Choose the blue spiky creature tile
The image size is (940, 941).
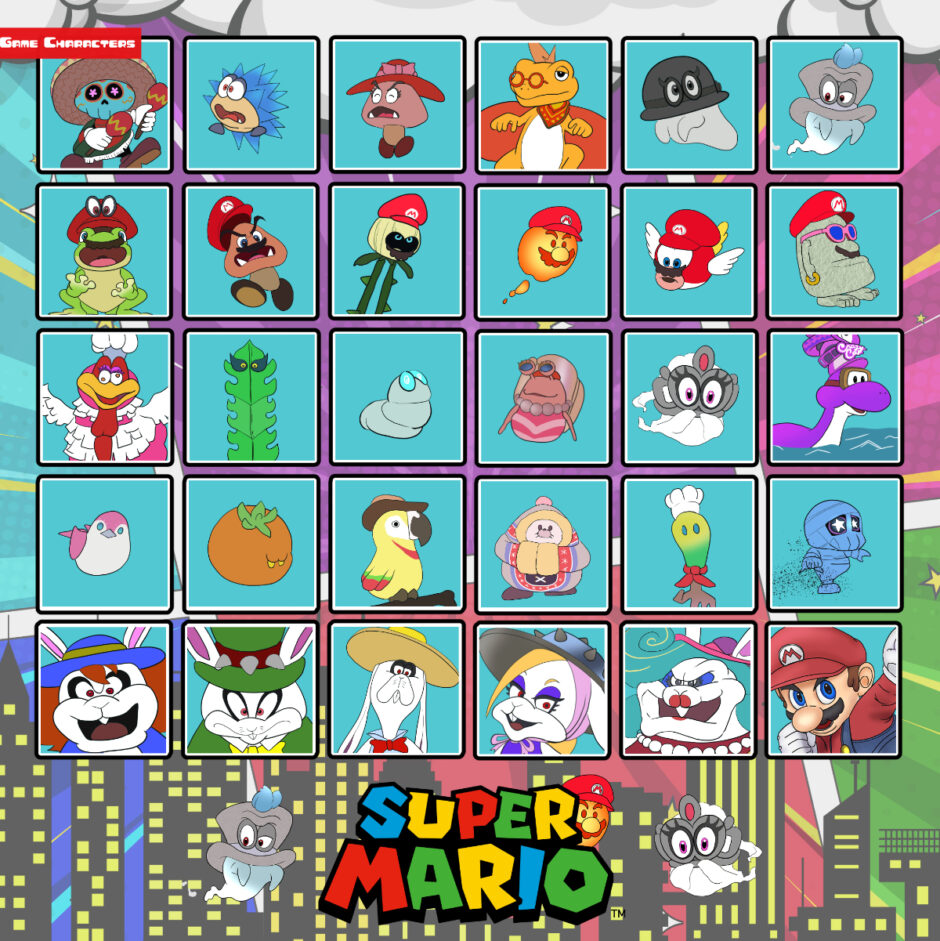pos(251,105)
